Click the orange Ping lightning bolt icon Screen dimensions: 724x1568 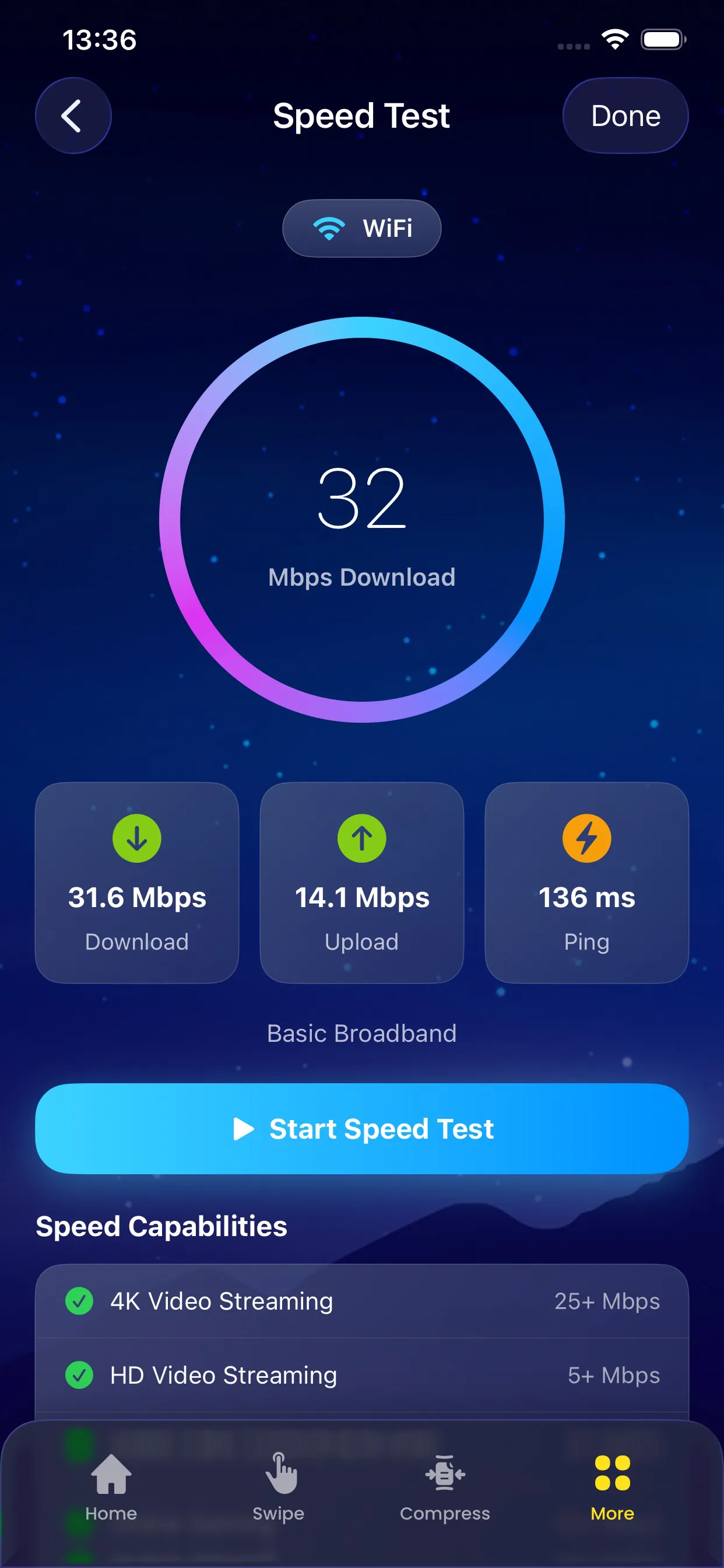(x=586, y=838)
